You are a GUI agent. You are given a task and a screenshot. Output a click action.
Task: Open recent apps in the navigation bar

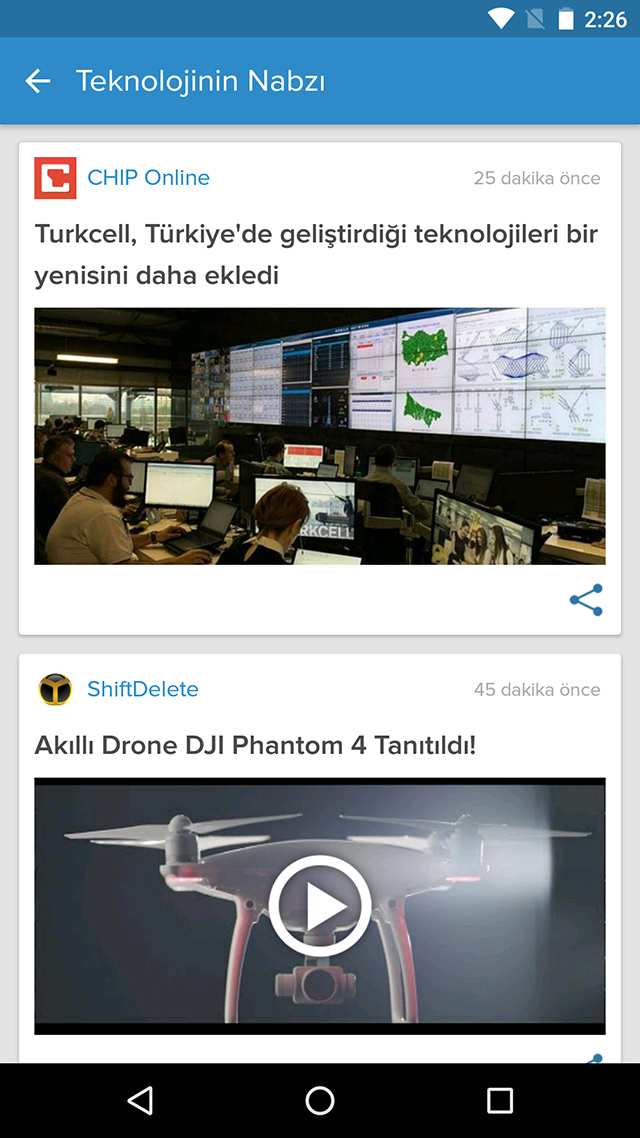click(499, 1101)
